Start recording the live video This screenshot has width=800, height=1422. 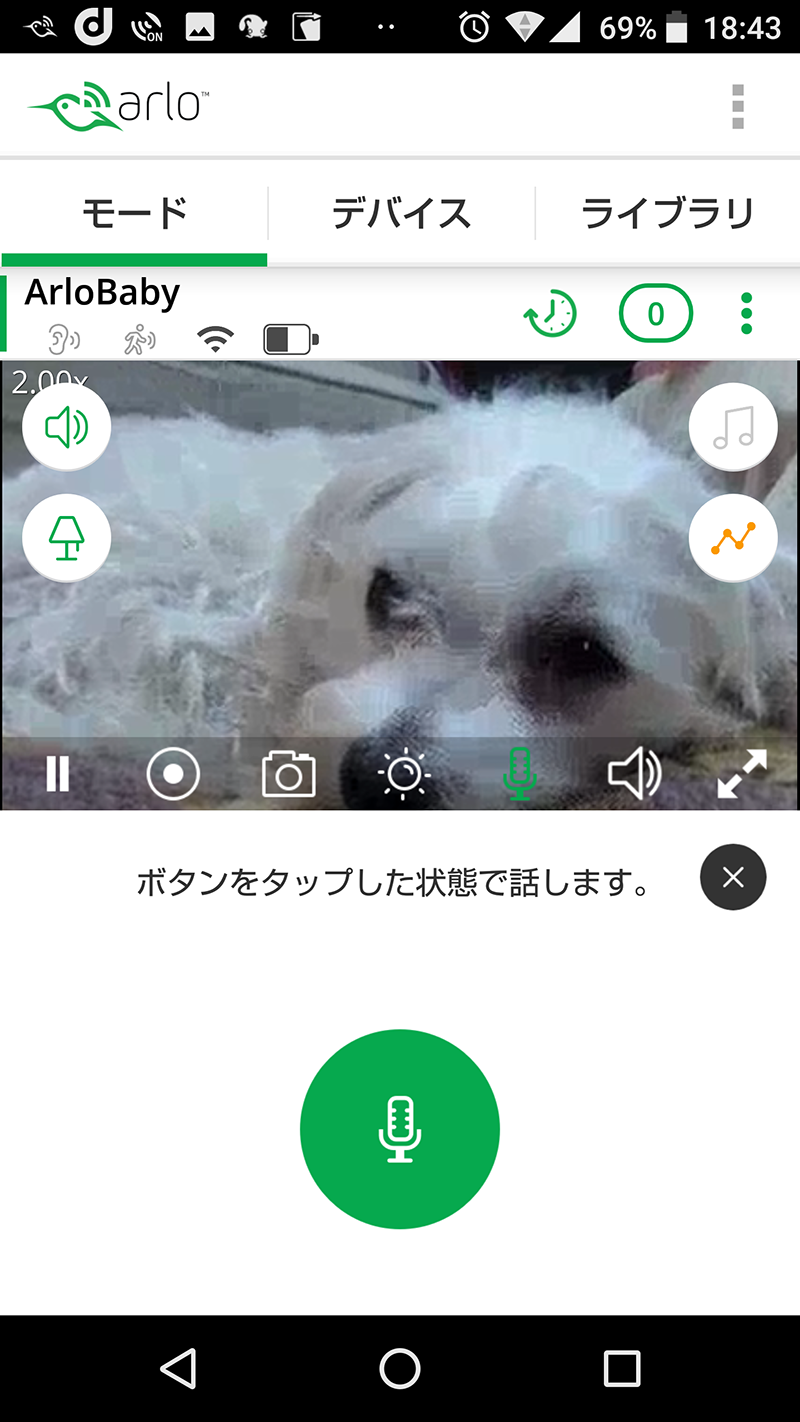173,774
